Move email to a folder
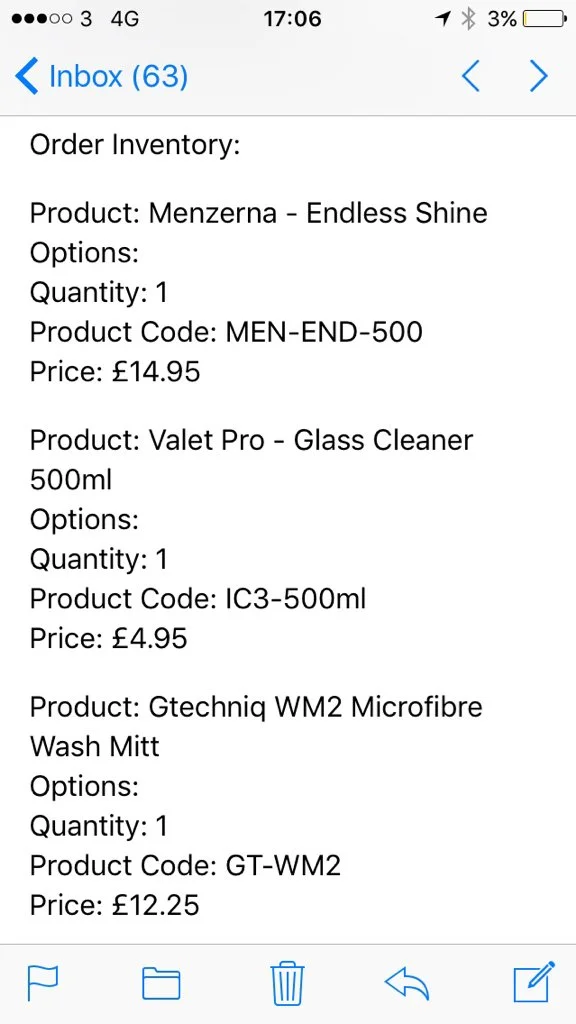 pos(161,983)
